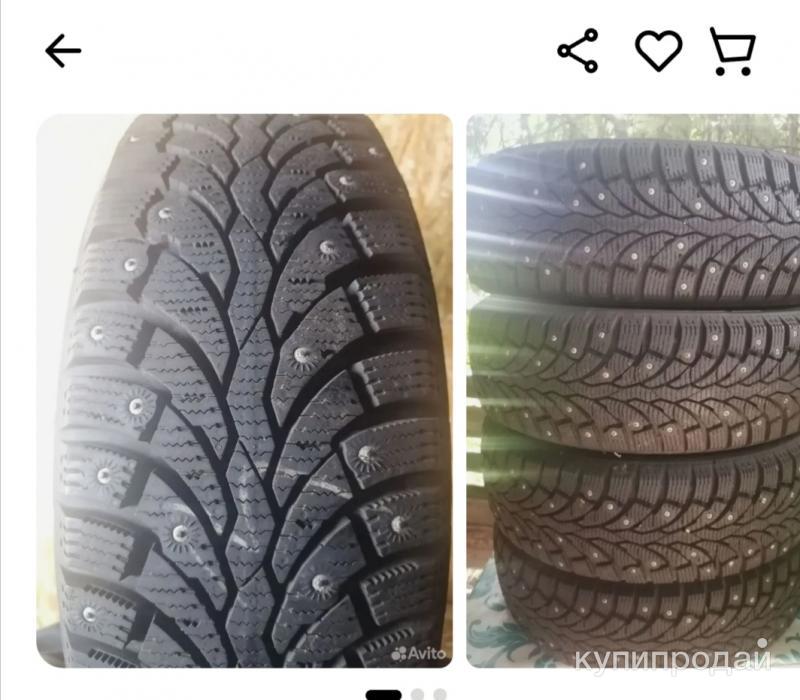Go back using the arrow icon

click(x=63, y=51)
